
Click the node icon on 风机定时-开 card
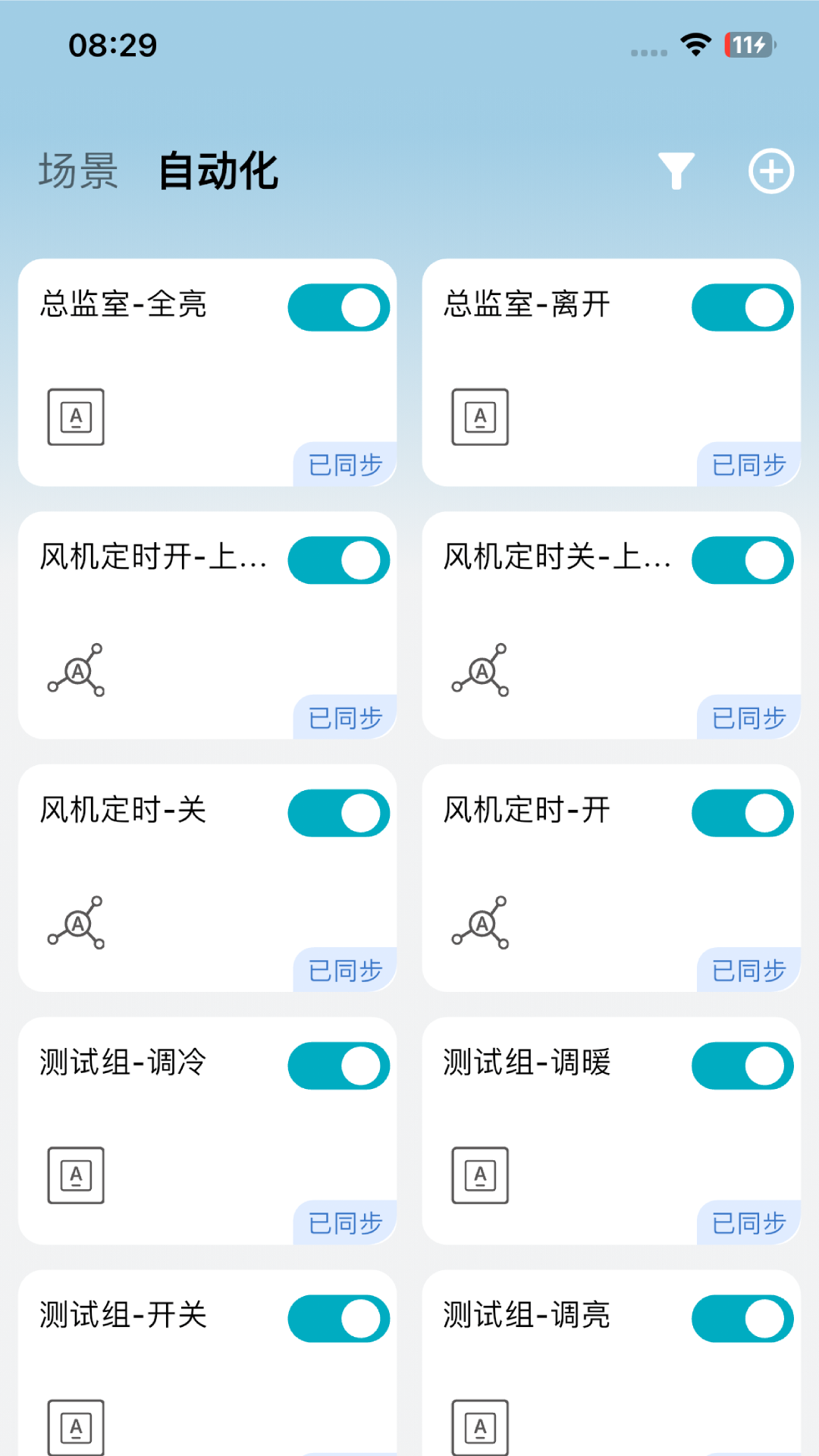[x=481, y=922]
